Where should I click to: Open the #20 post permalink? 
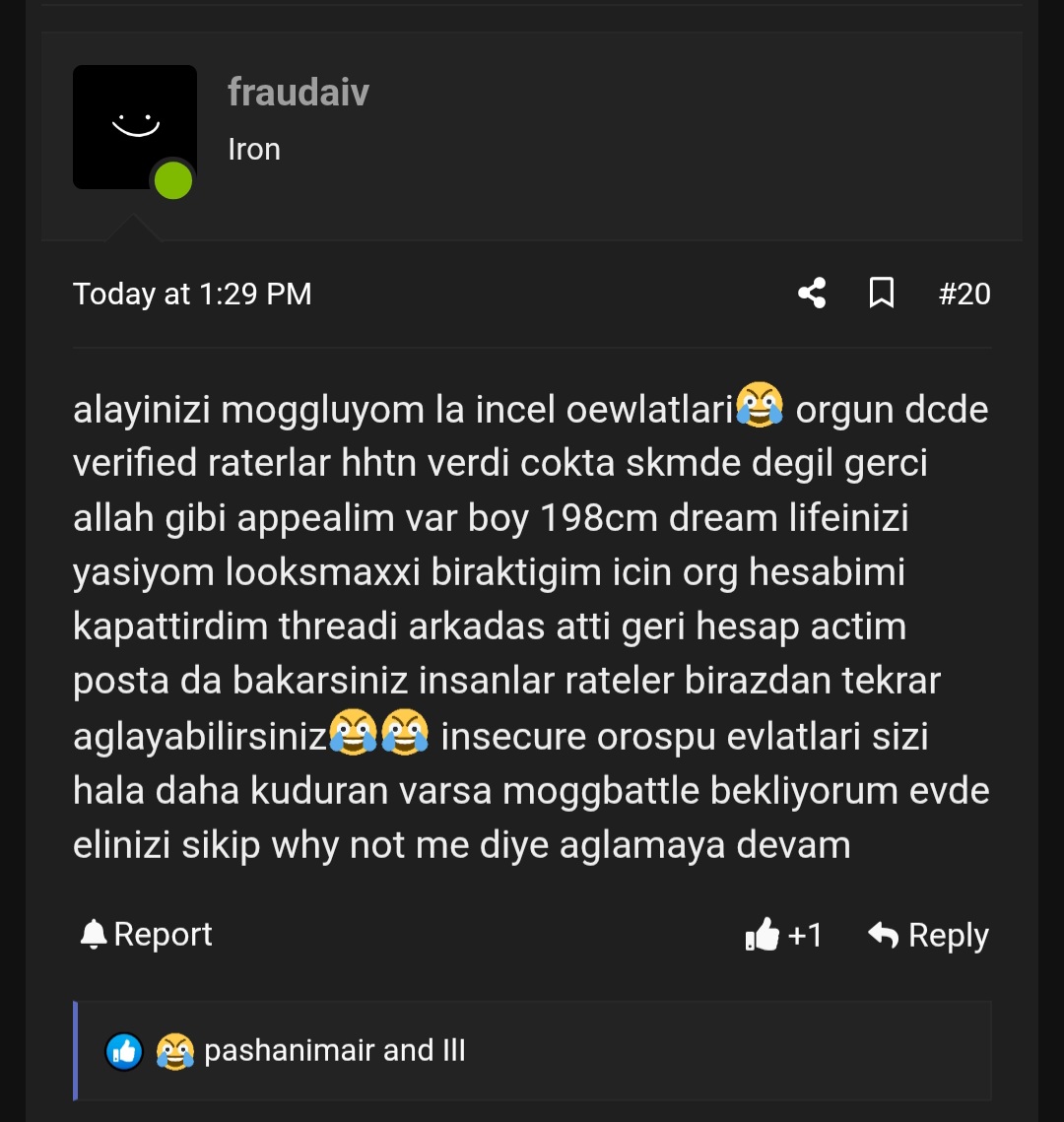[964, 294]
